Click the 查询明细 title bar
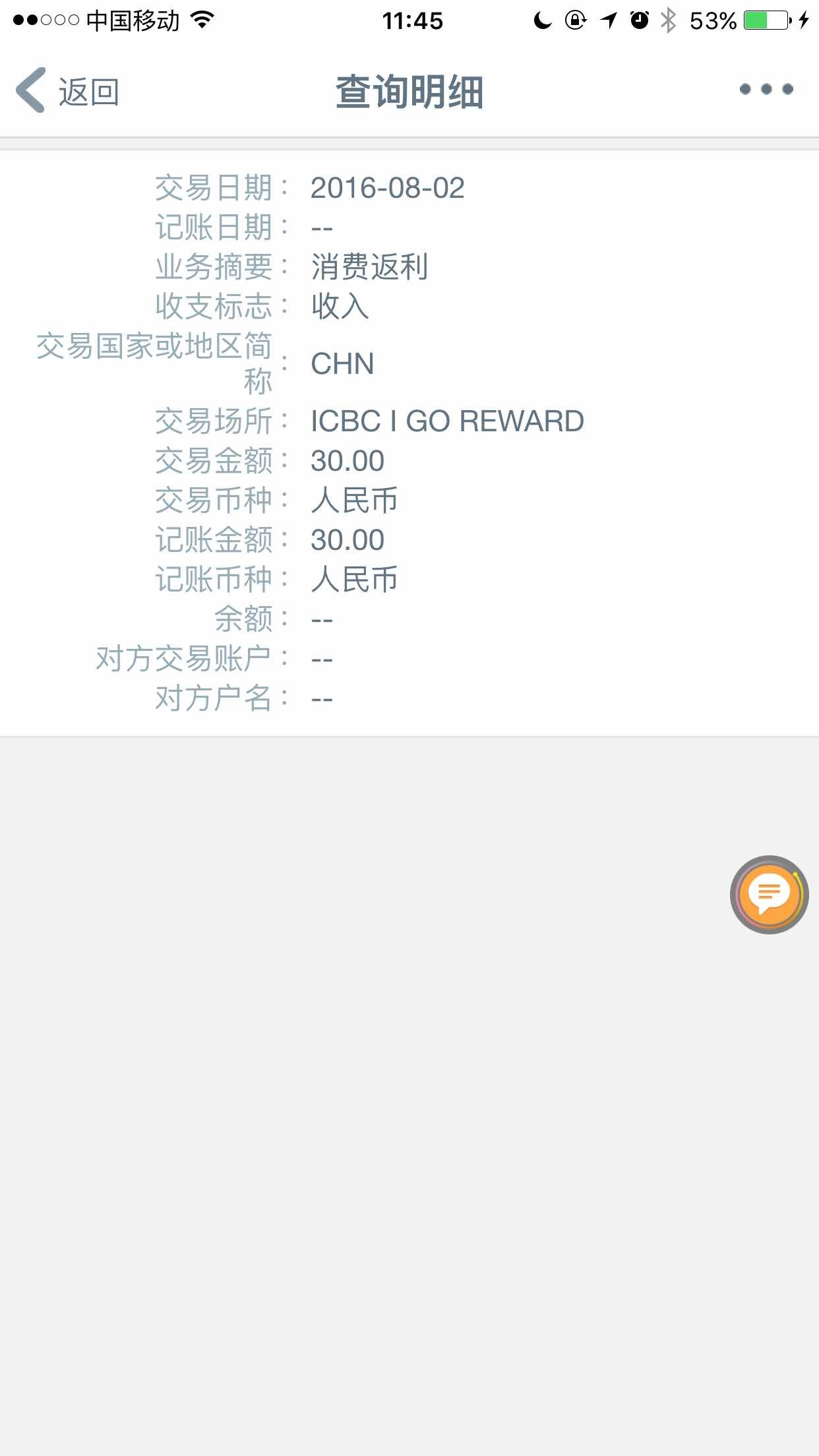The width and height of the screenshot is (819, 1456). (409, 92)
